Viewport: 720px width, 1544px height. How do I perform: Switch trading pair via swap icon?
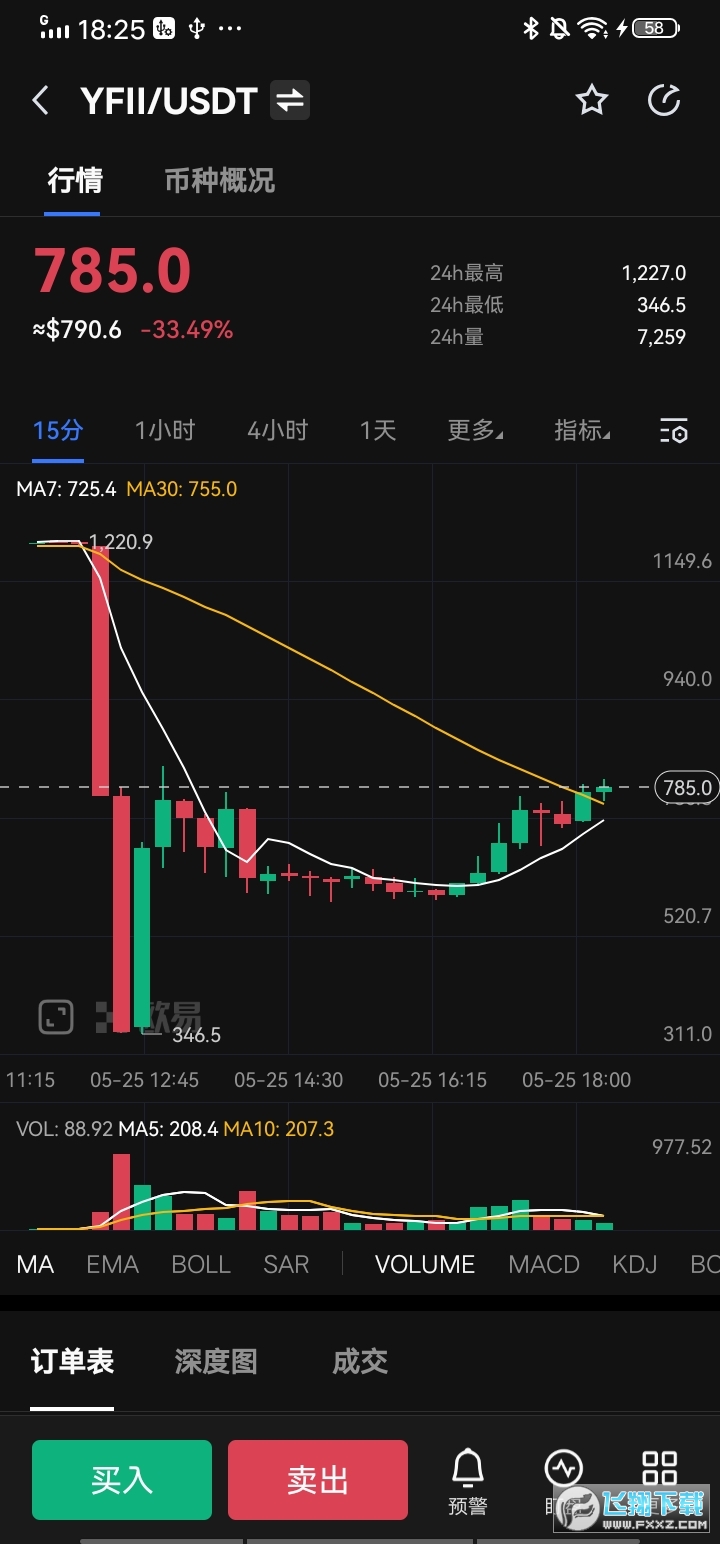290,101
